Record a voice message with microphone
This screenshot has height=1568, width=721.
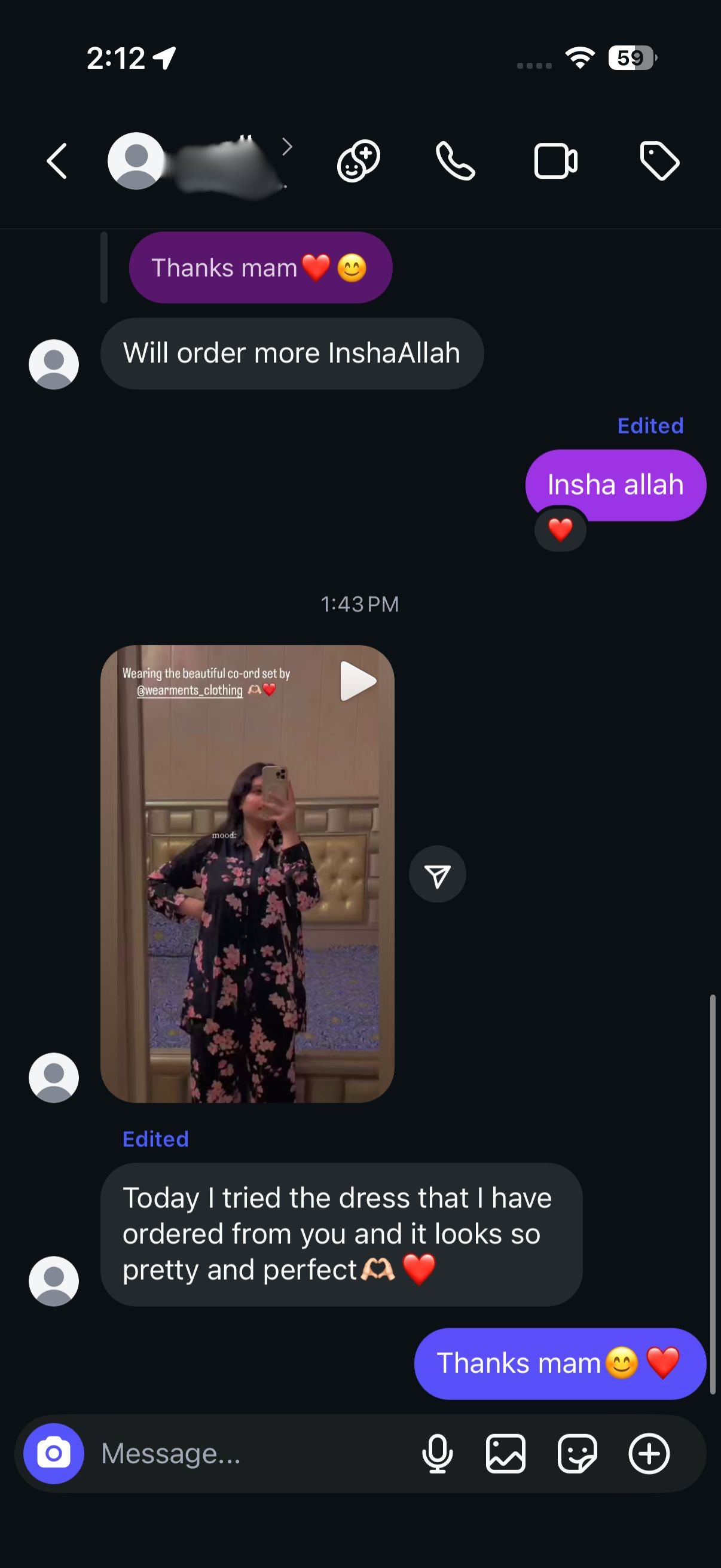tap(438, 1454)
